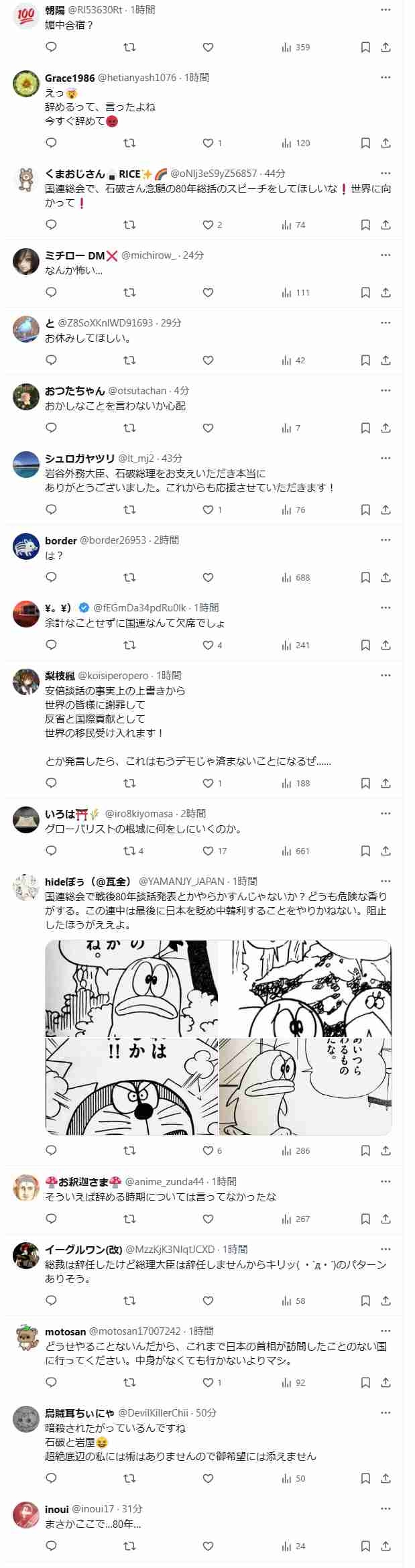Repost くまおじさん's reply

(x=130, y=225)
